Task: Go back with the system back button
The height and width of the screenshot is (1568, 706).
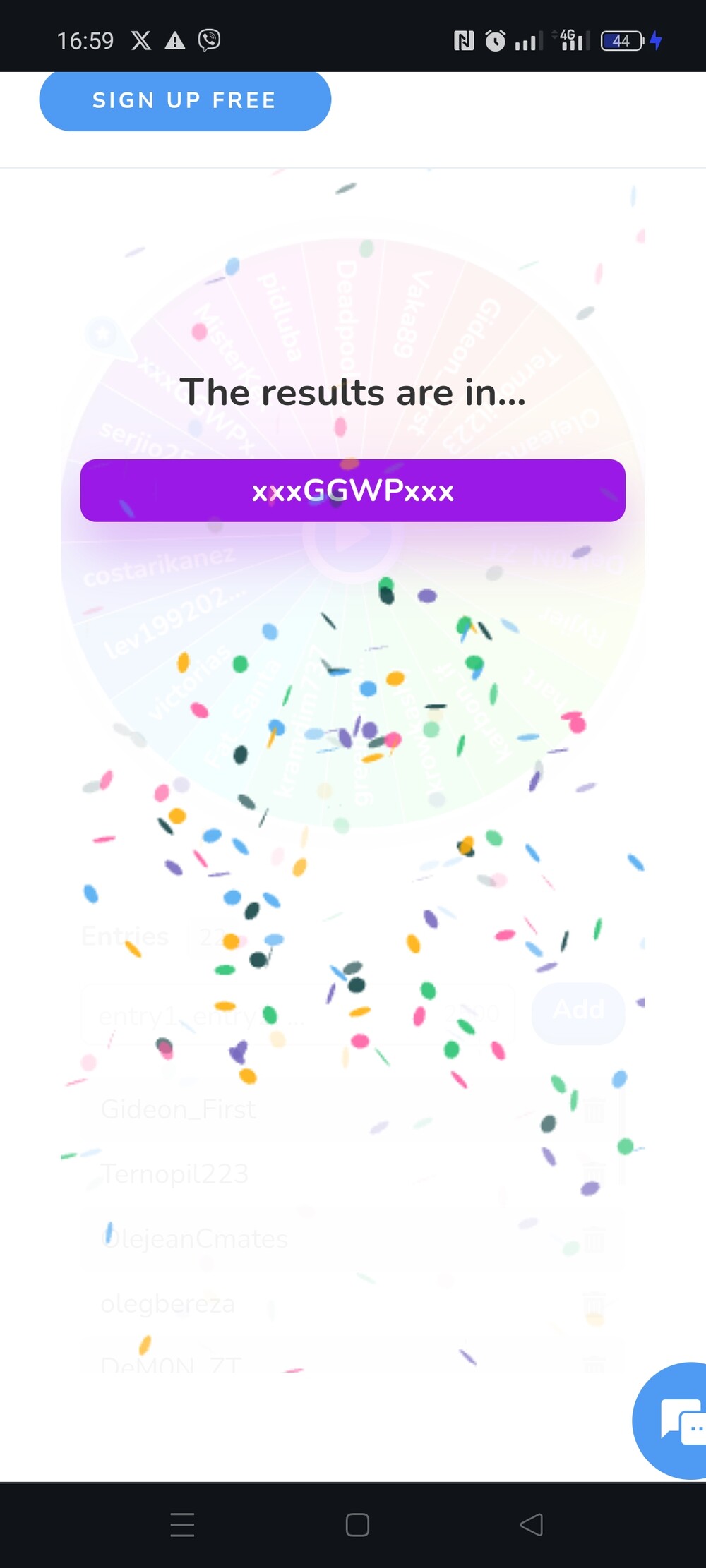Action: (532, 1524)
